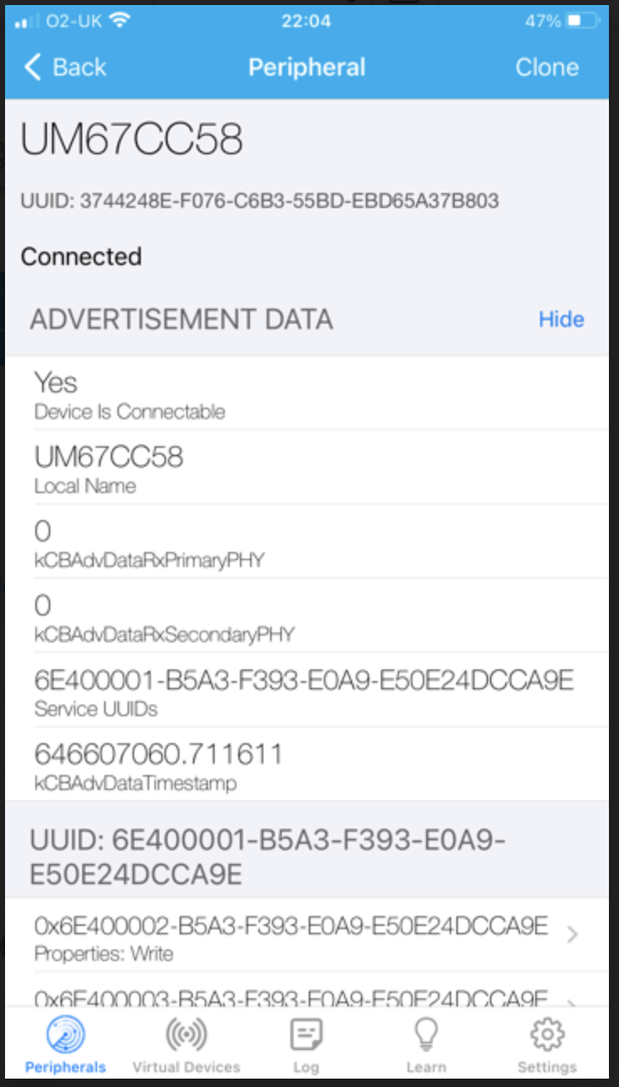This screenshot has width=619, height=1087.
Task: Clone this peripheral
Action: [546, 67]
